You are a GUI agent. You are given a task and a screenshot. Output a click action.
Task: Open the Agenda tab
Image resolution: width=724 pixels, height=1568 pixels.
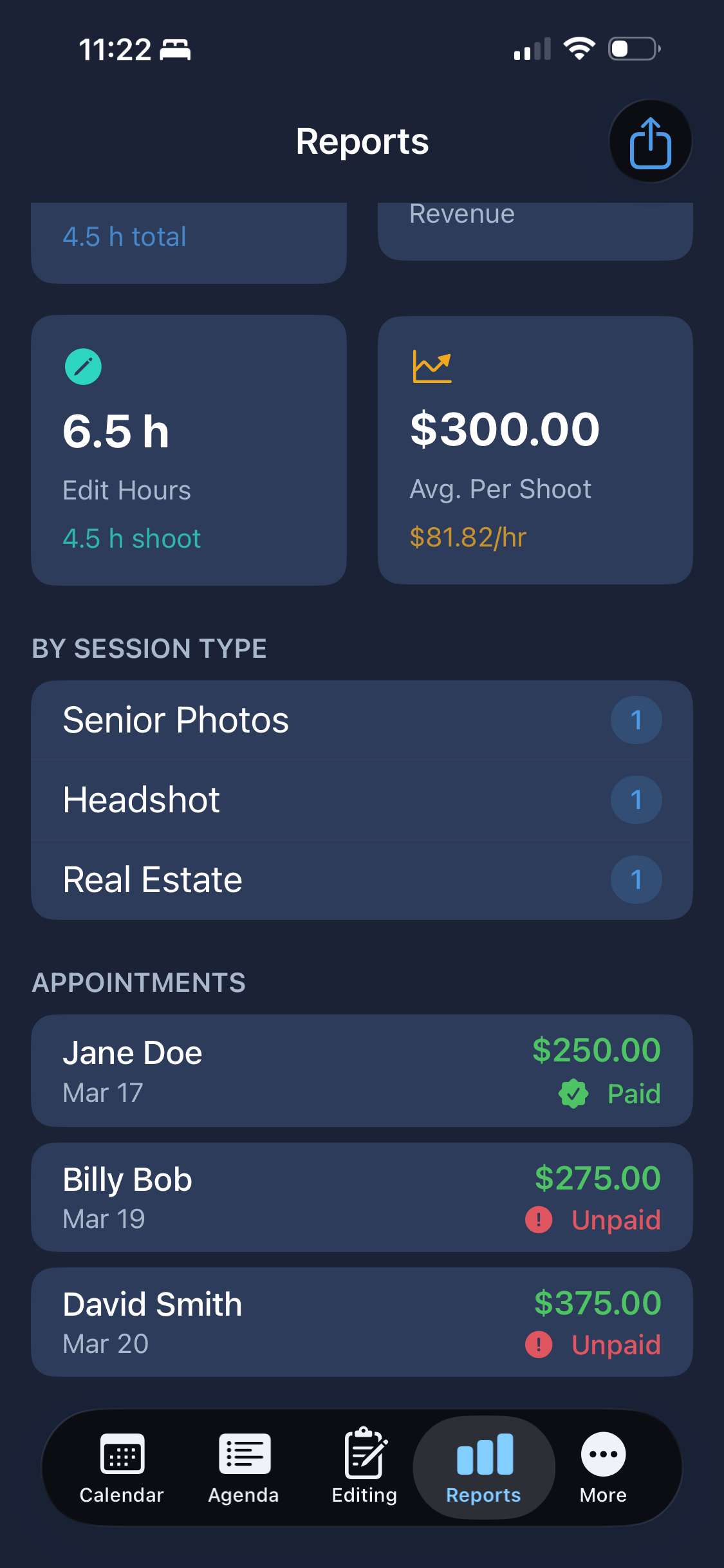pos(244,1468)
